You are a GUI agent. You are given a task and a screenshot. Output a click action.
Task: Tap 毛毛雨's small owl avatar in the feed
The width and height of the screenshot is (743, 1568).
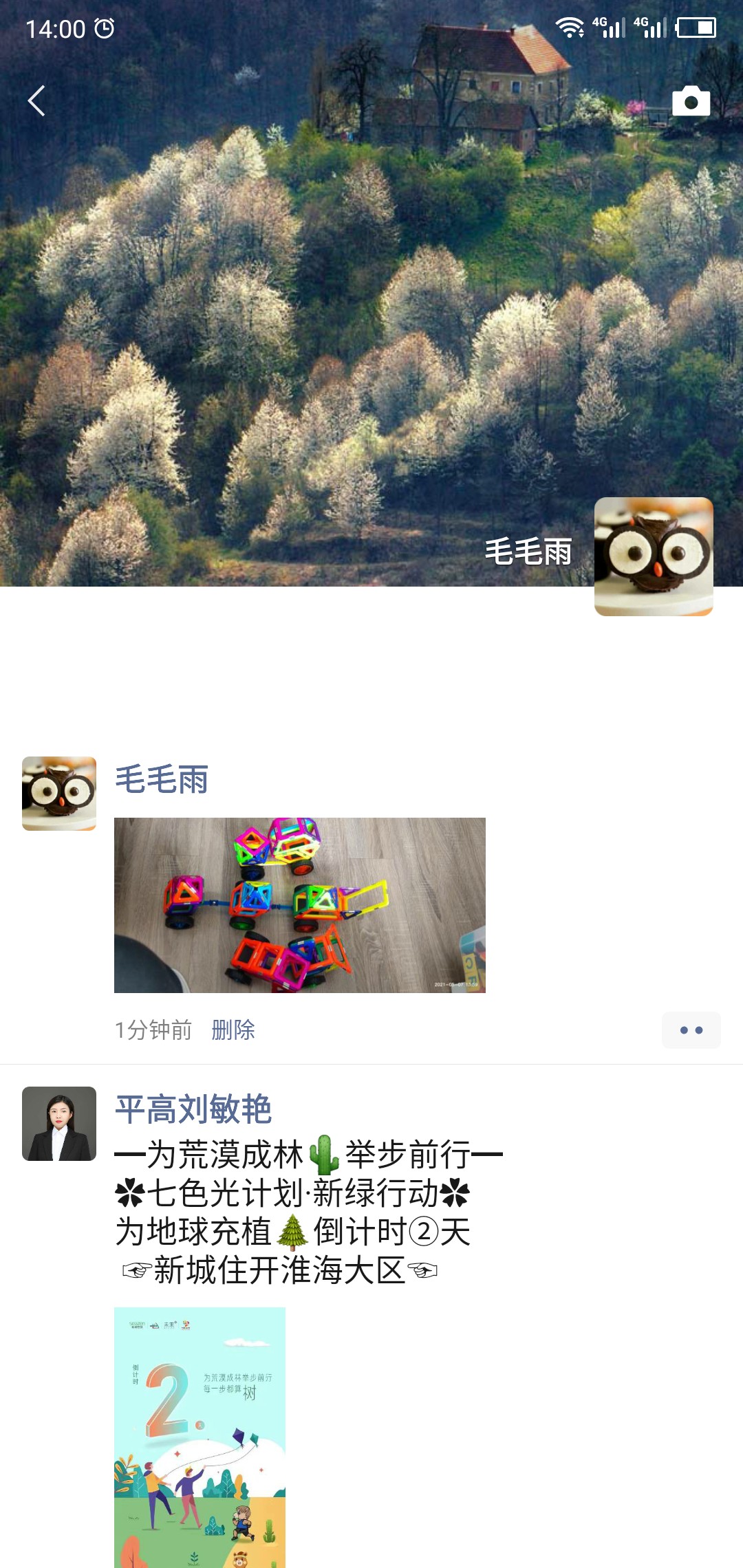point(59,794)
